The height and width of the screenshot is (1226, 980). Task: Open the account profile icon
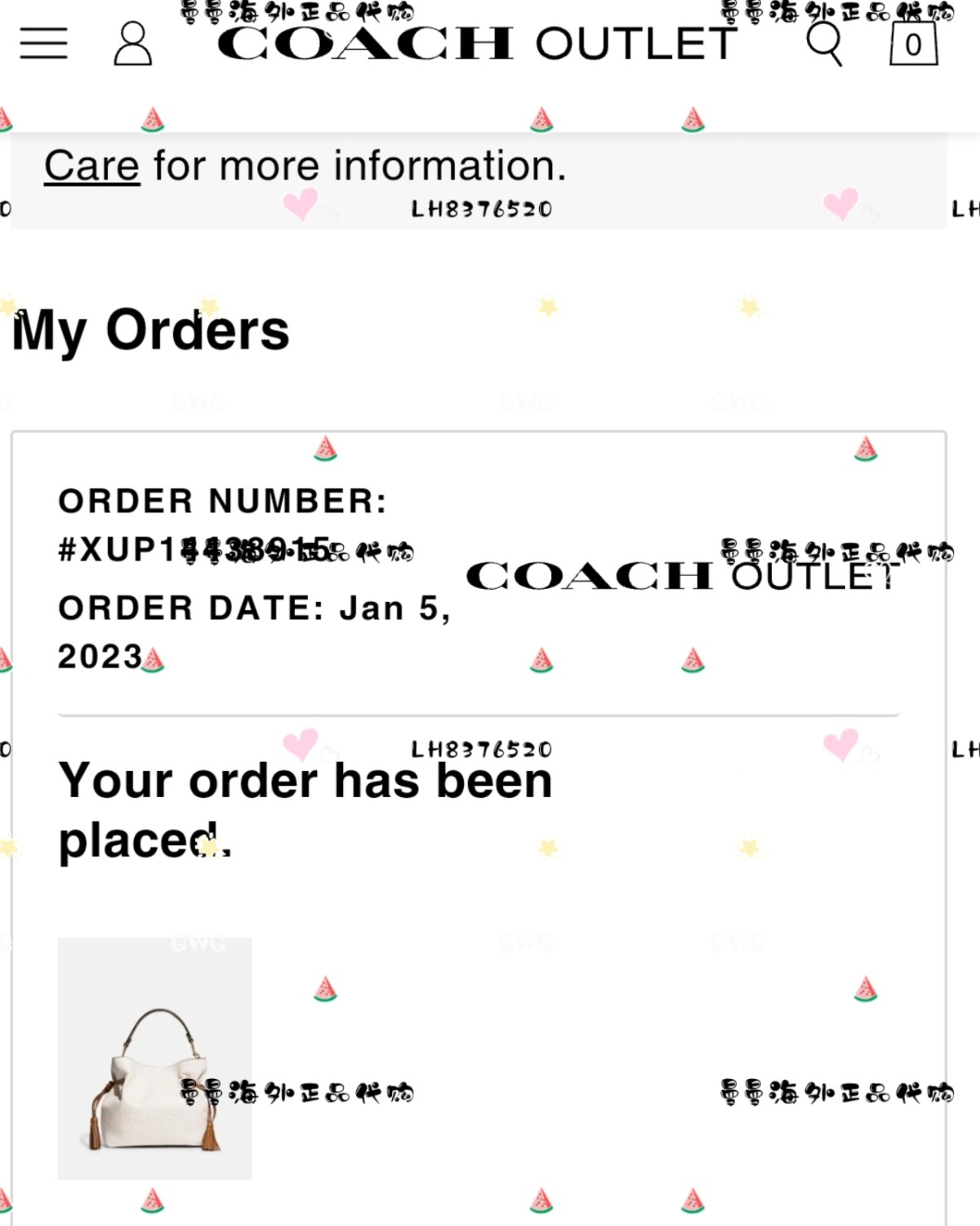pyautogui.click(x=132, y=44)
